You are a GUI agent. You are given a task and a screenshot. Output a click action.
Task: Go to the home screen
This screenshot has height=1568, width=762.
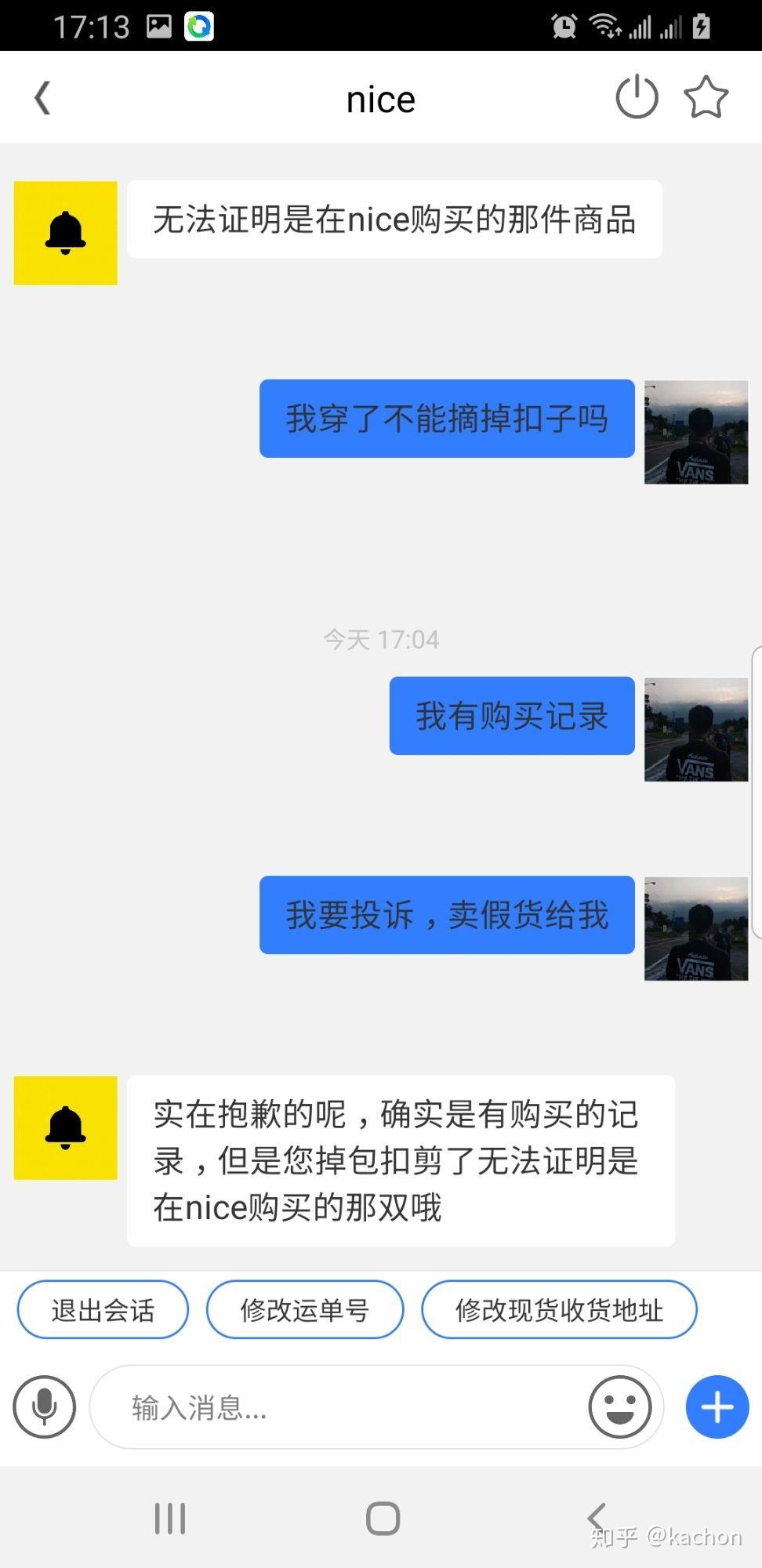(x=383, y=1519)
